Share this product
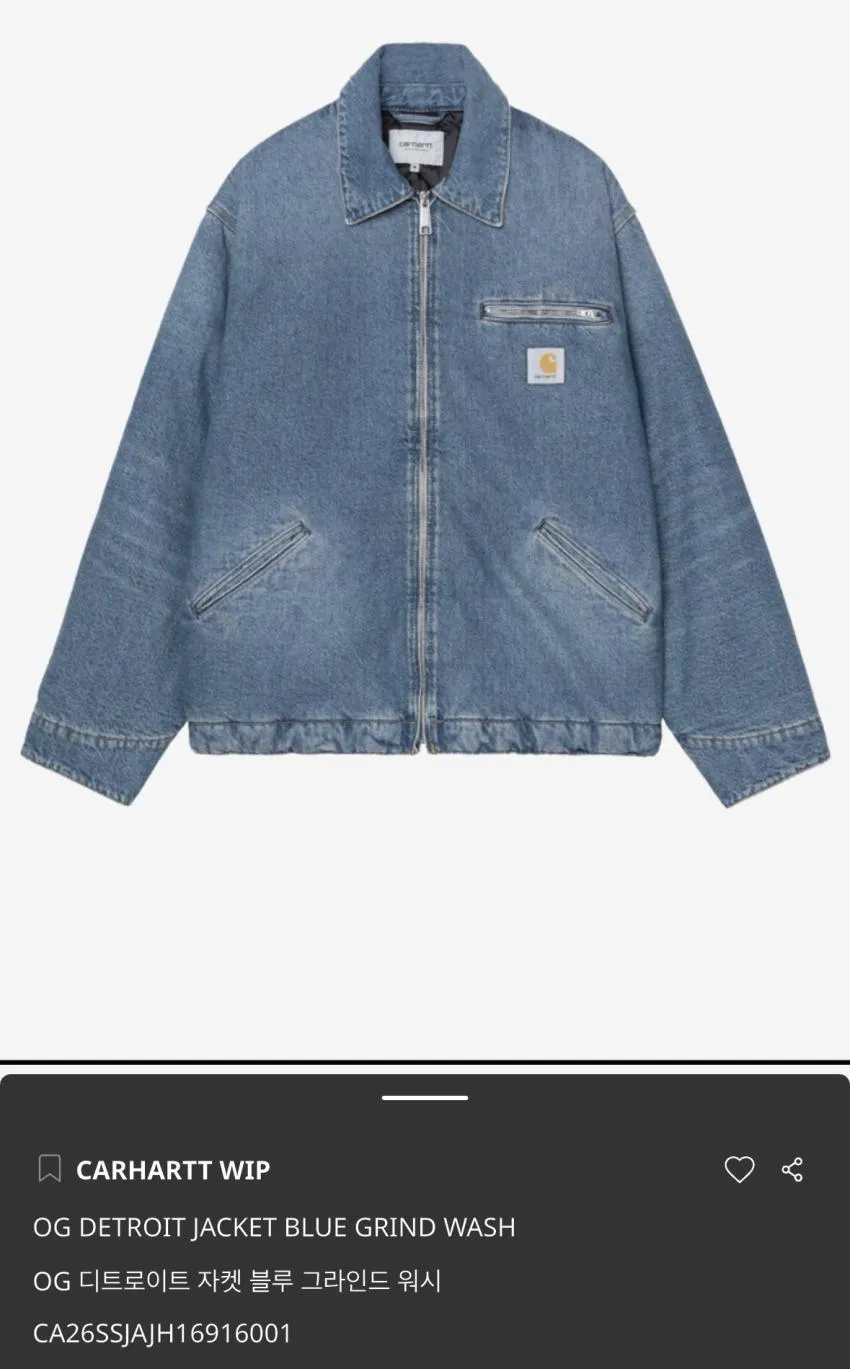This screenshot has height=1369, width=850. click(x=793, y=1169)
